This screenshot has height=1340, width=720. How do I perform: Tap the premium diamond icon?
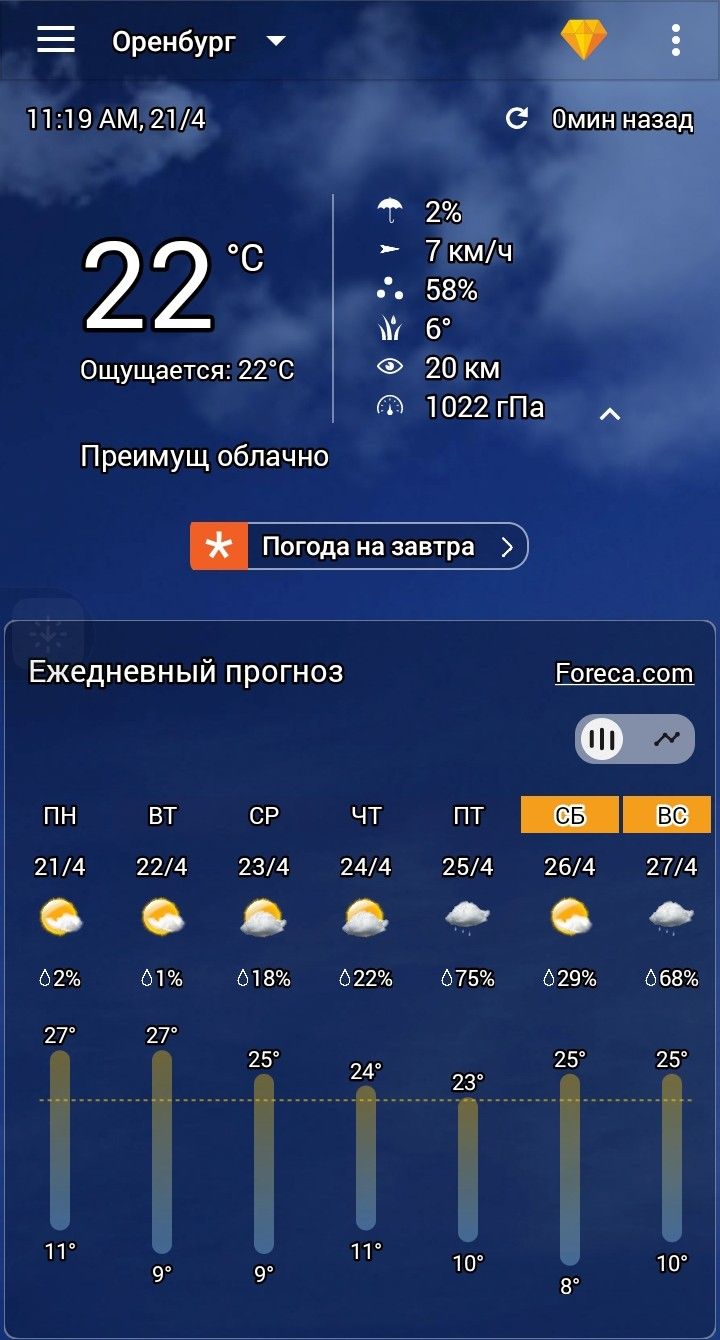click(x=583, y=40)
